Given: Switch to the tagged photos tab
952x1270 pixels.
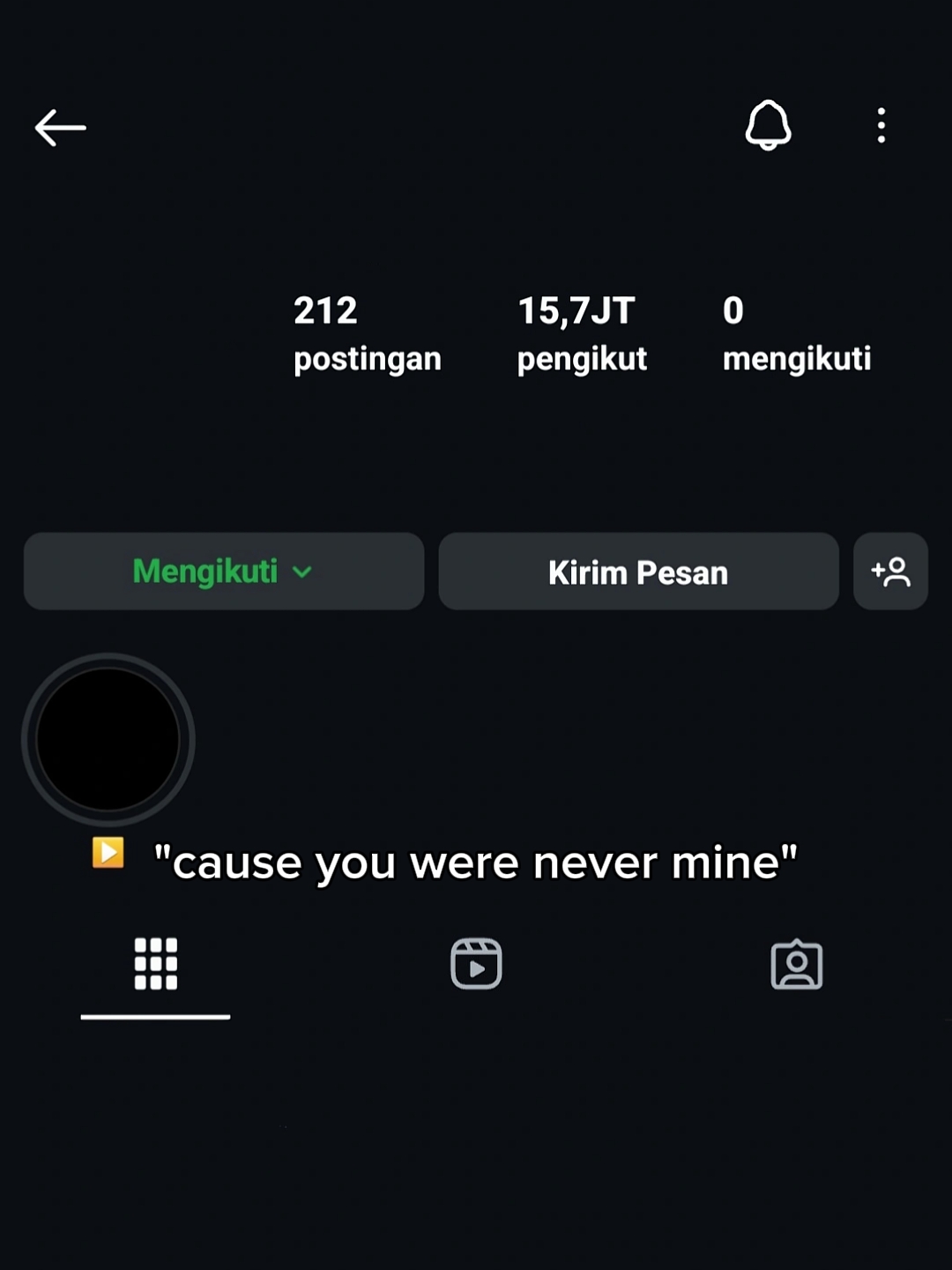Looking at the screenshot, I should coord(797,964).
